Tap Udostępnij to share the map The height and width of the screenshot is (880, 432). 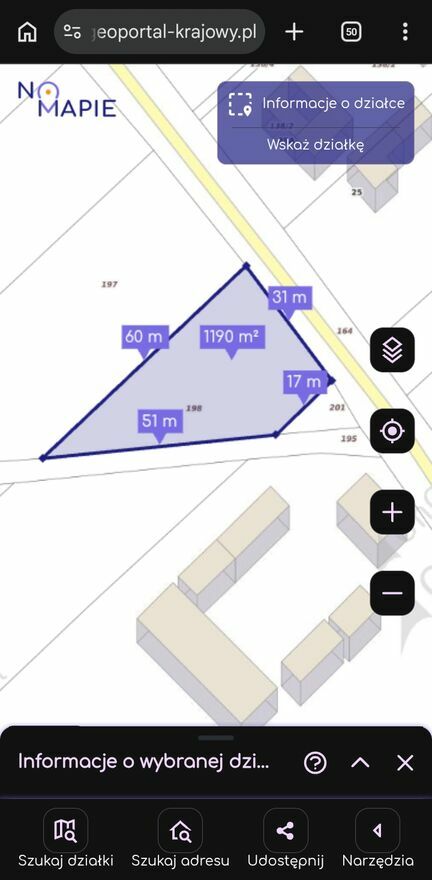tap(286, 838)
